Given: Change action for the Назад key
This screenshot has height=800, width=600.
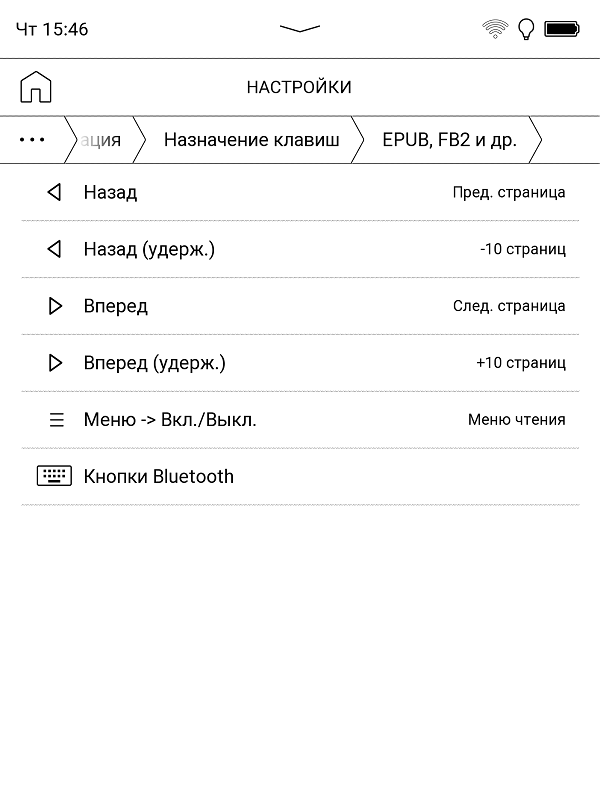Looking at the screenshot, I should 300,193.
